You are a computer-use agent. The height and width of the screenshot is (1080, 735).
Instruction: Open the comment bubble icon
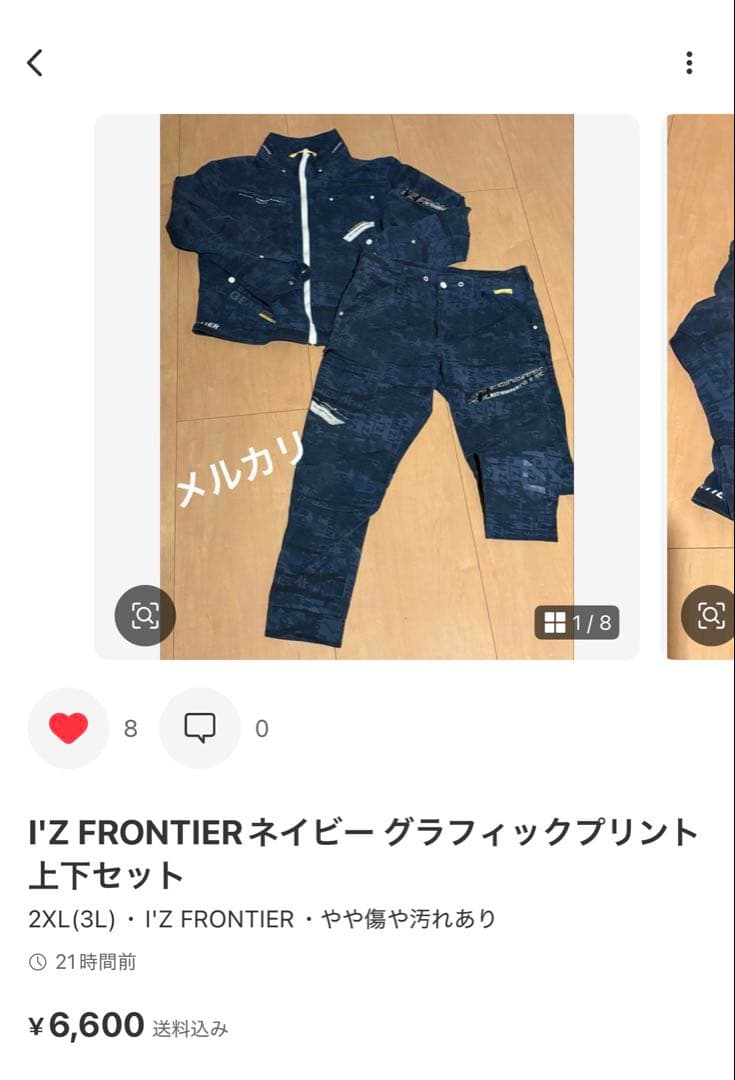200,729
